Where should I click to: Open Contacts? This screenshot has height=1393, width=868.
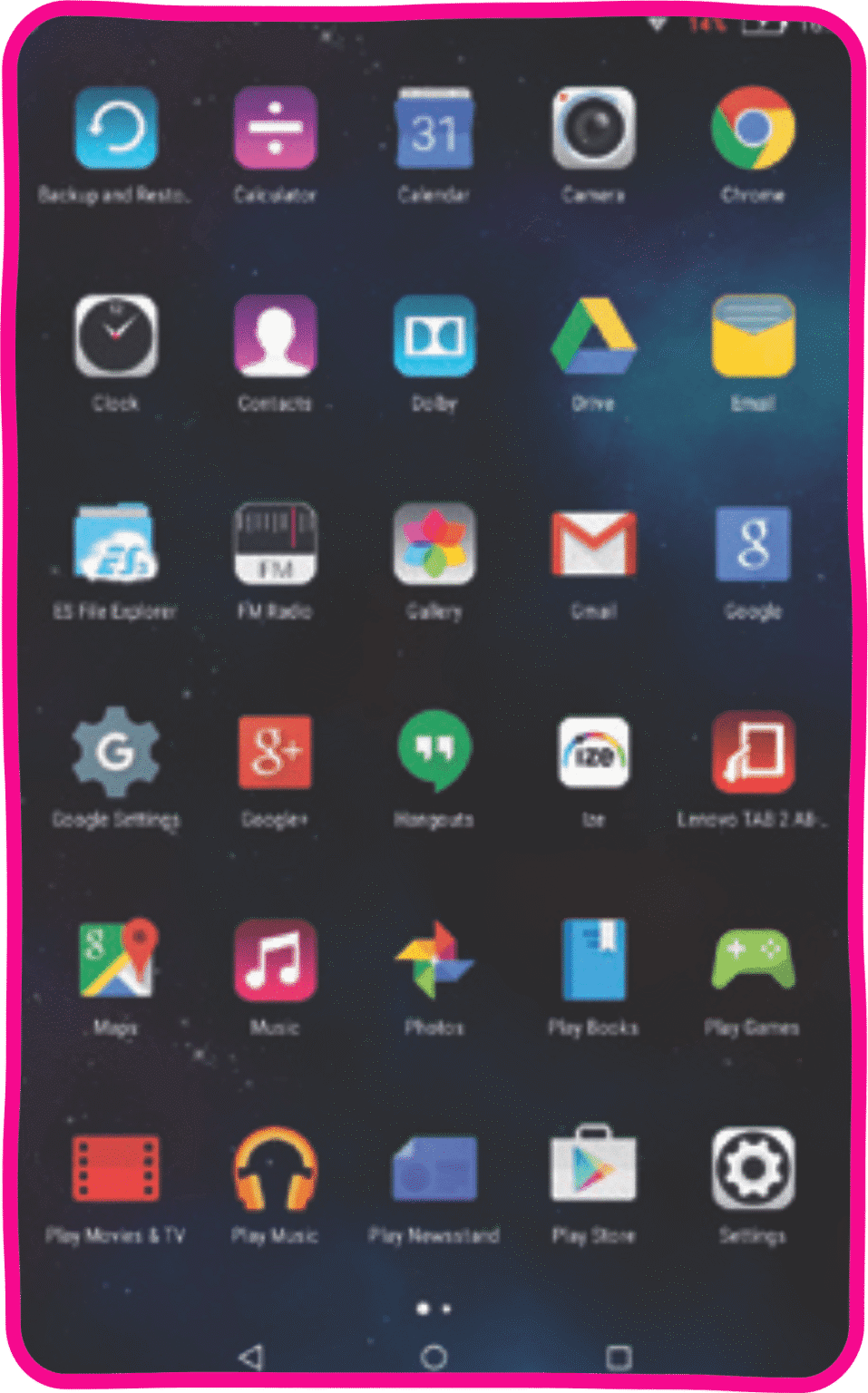point(275,336)
